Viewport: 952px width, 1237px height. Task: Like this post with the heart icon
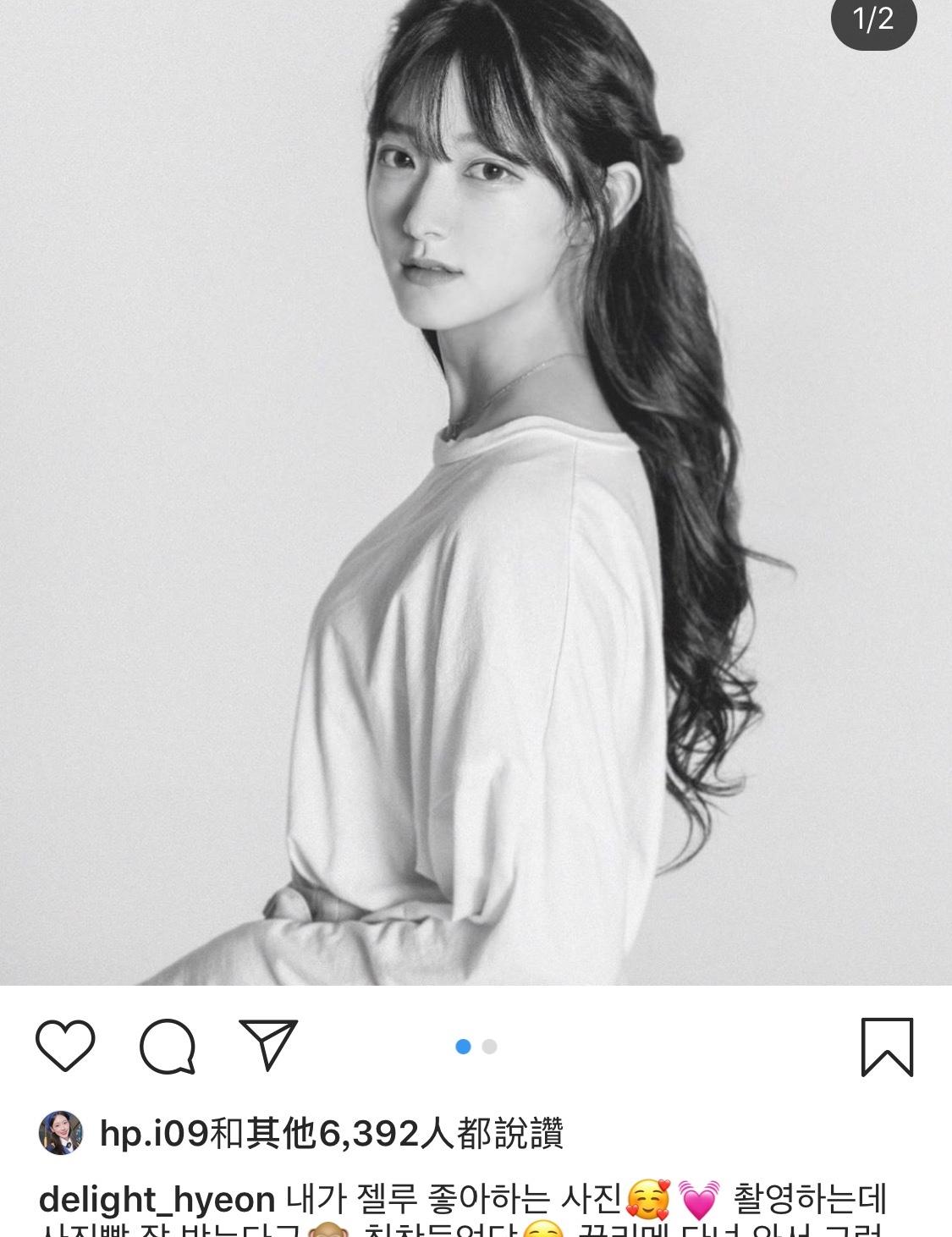click(x=65, y=1047)
